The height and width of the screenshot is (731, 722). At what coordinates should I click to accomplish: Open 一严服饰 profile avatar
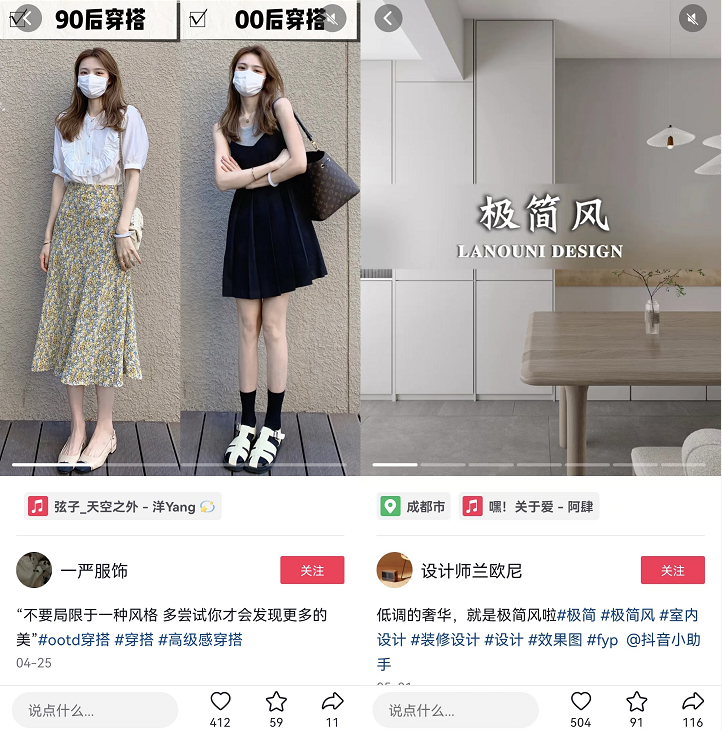coord(34,570)
